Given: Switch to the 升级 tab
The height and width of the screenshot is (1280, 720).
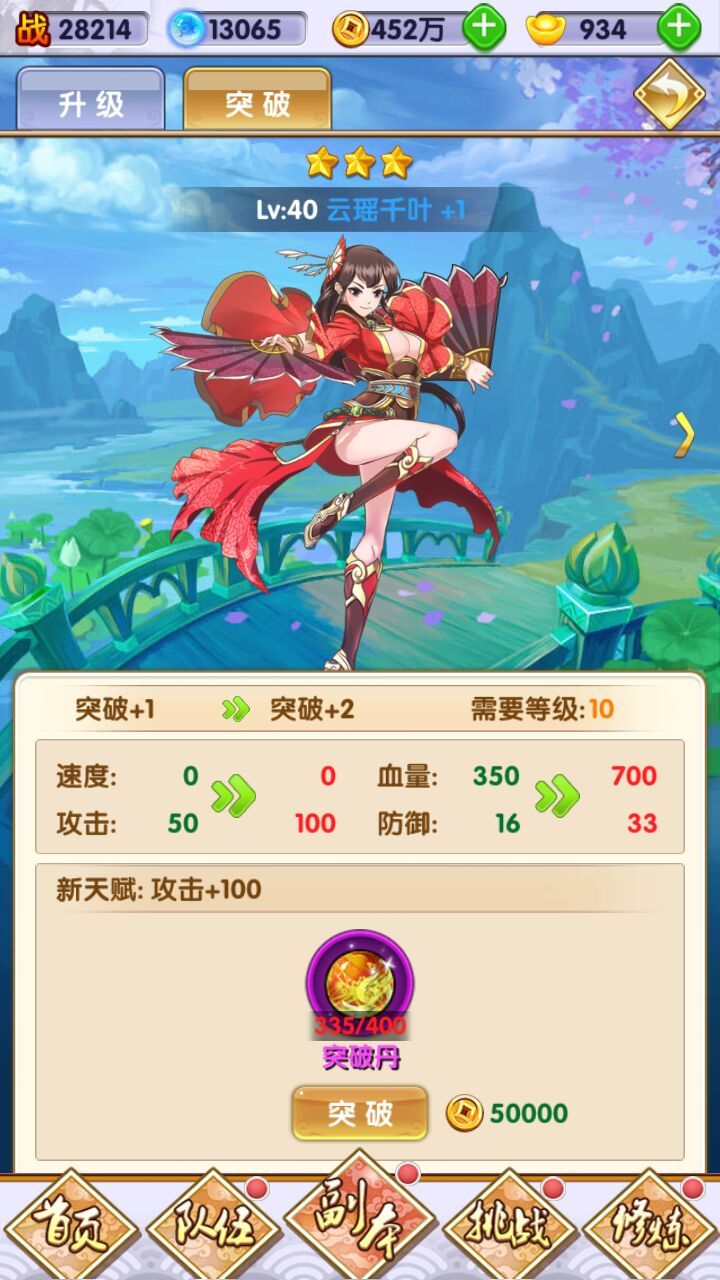Looking at the screenshot, I should click(x=90, y=102).
